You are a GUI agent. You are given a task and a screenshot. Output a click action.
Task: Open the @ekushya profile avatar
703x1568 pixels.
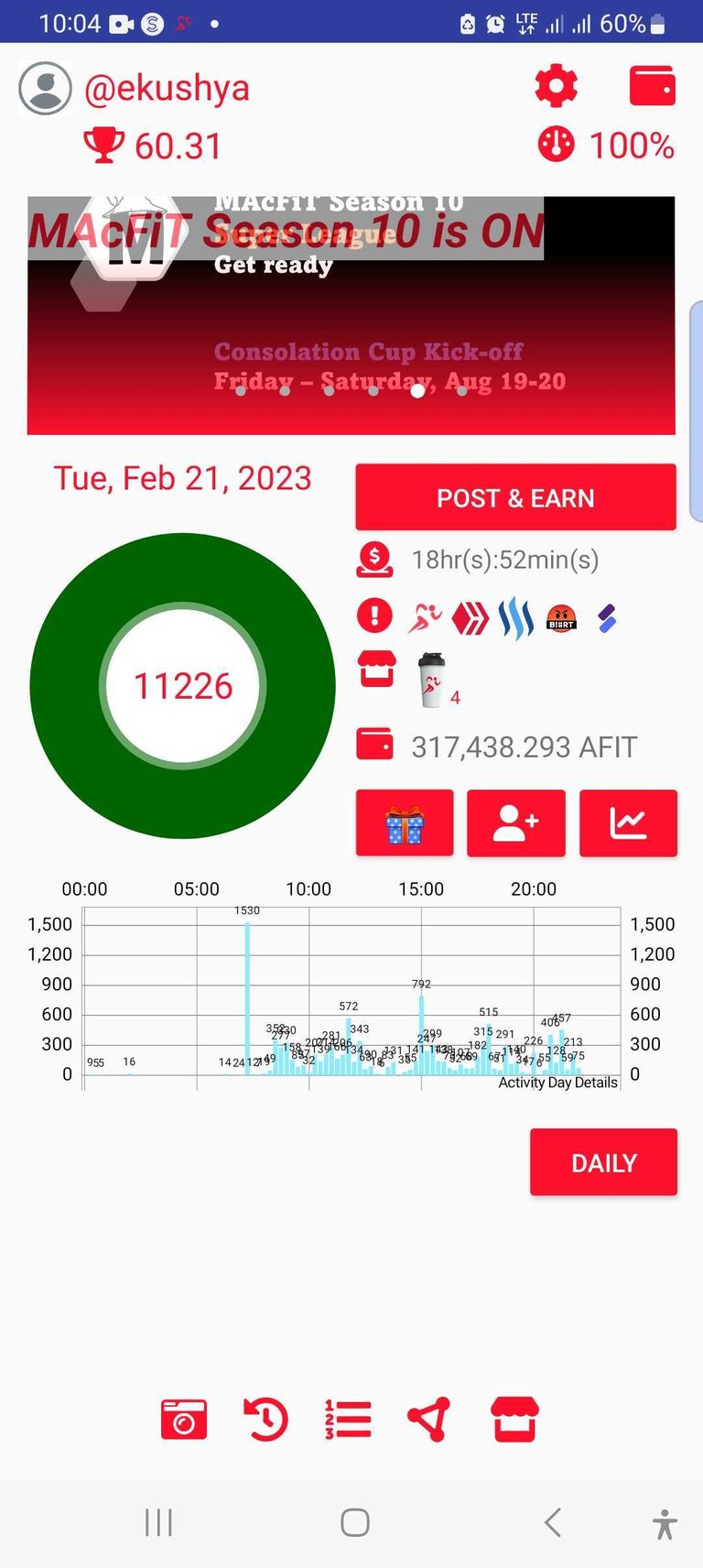point(45,89)
